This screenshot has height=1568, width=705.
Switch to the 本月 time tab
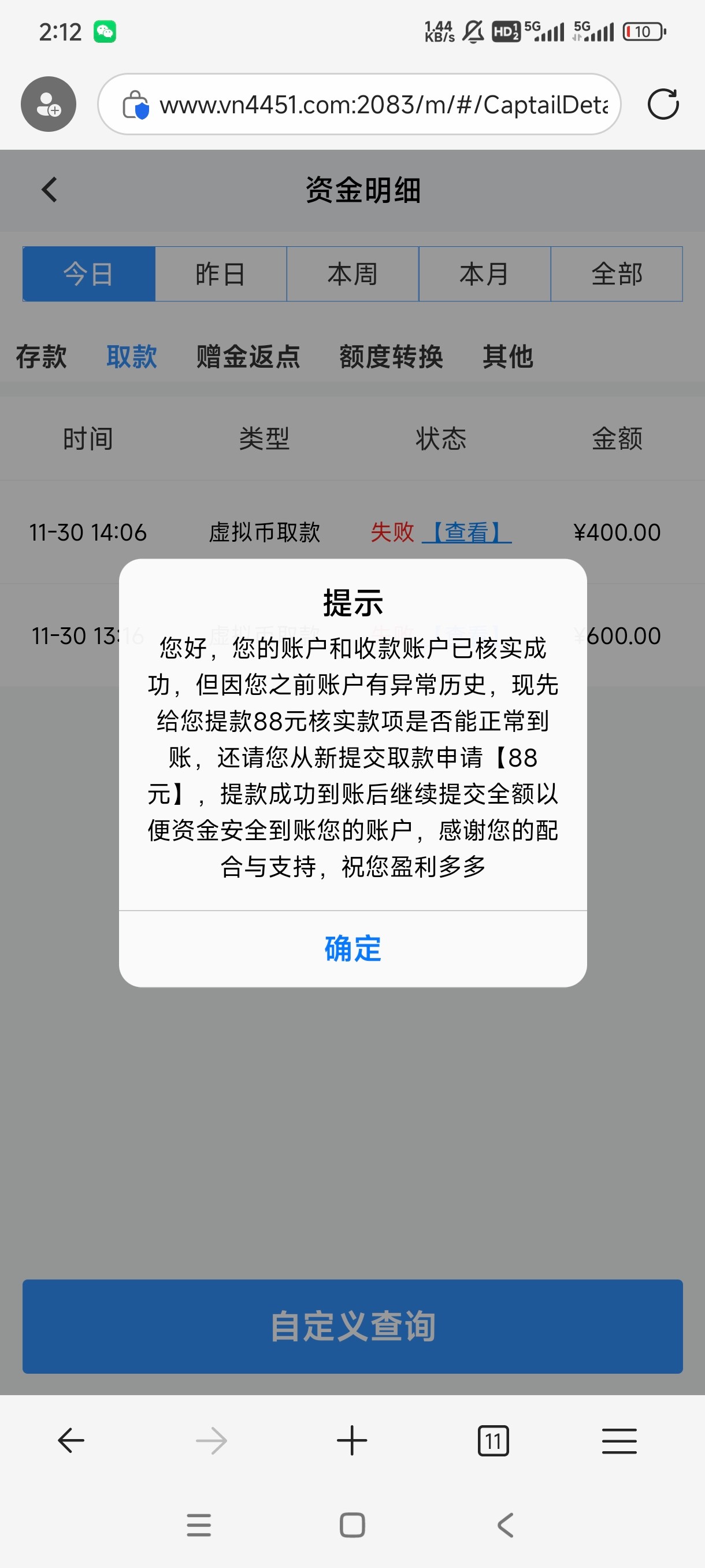(x=485, y=274)
